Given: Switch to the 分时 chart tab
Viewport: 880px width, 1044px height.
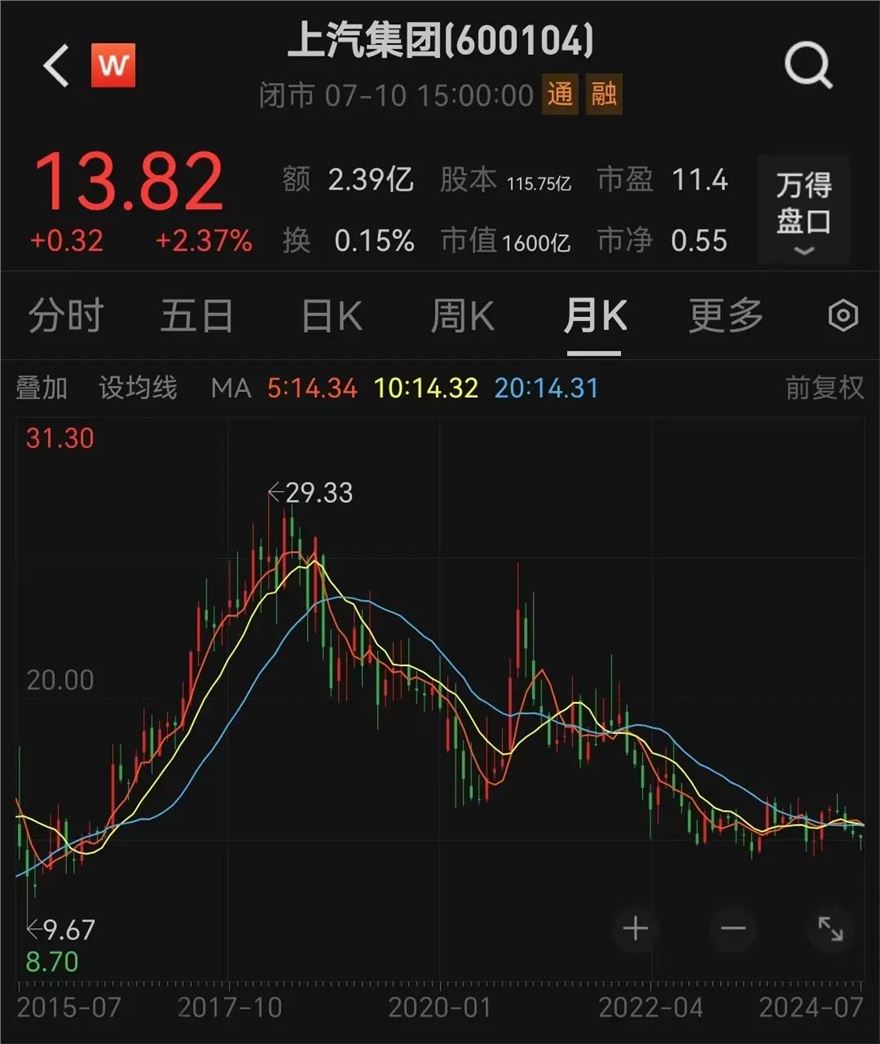Looking at the screenshot, I should tap(66, 316).
